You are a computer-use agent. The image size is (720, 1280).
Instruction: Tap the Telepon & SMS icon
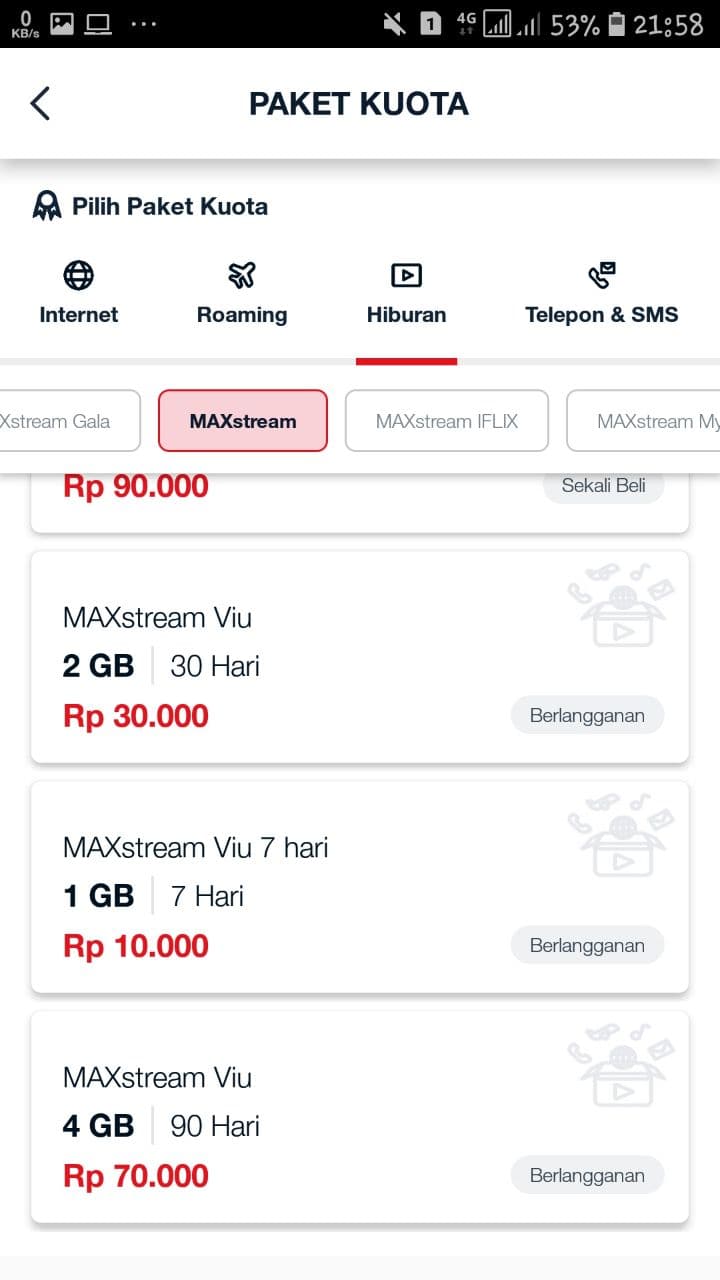click(601, 273)
